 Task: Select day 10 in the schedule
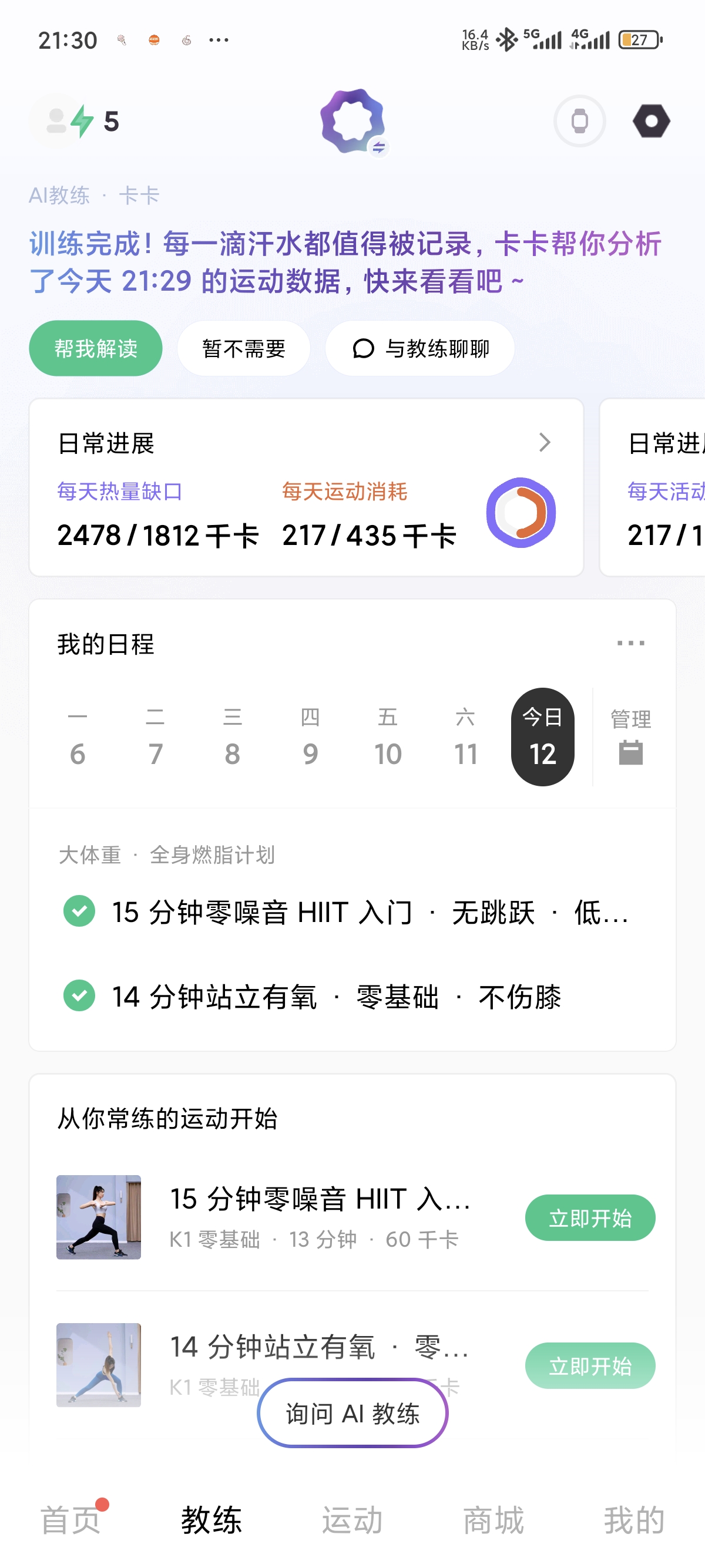388,737
